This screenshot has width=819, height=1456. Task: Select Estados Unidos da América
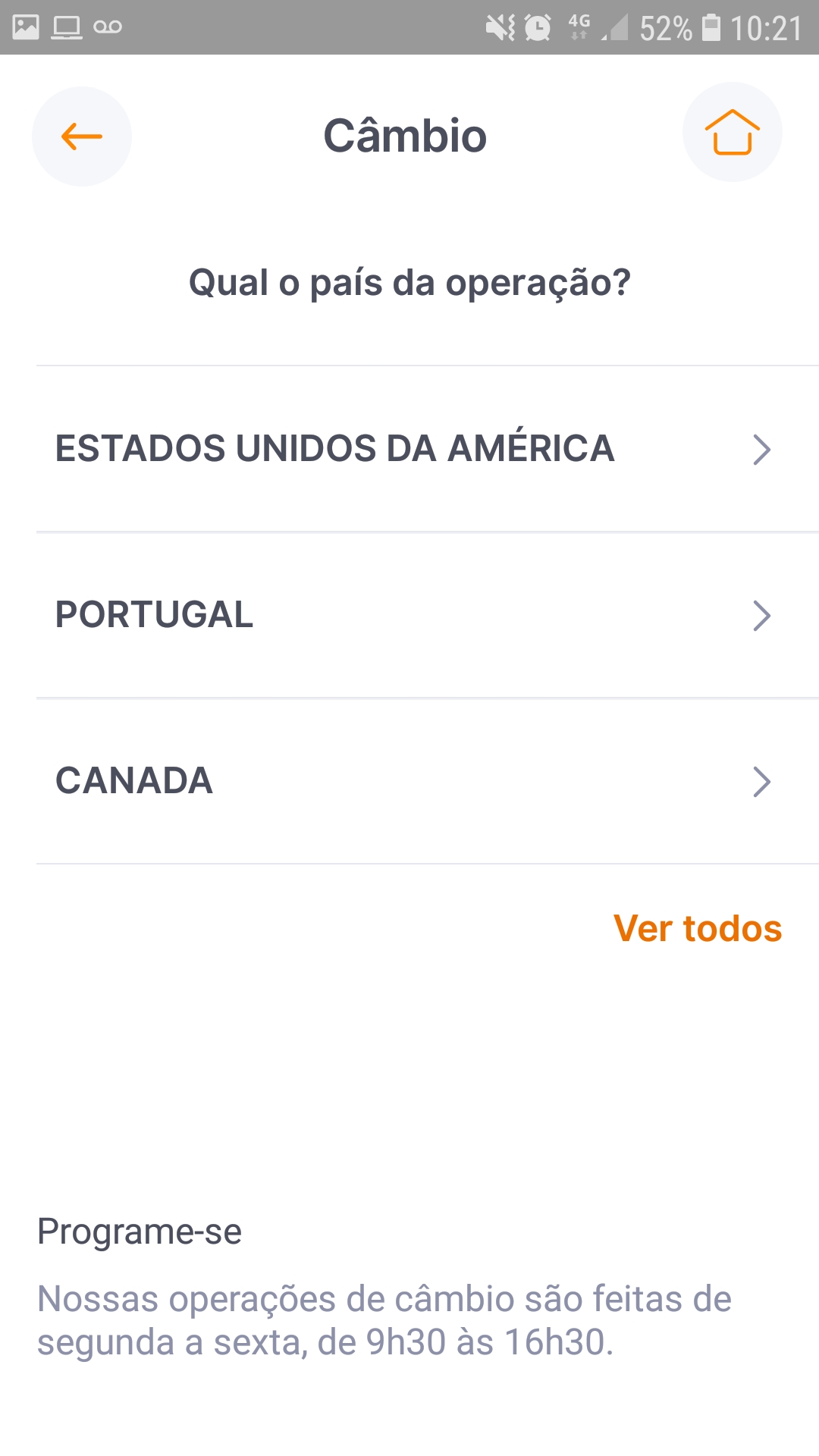click(x=428, y=449)
